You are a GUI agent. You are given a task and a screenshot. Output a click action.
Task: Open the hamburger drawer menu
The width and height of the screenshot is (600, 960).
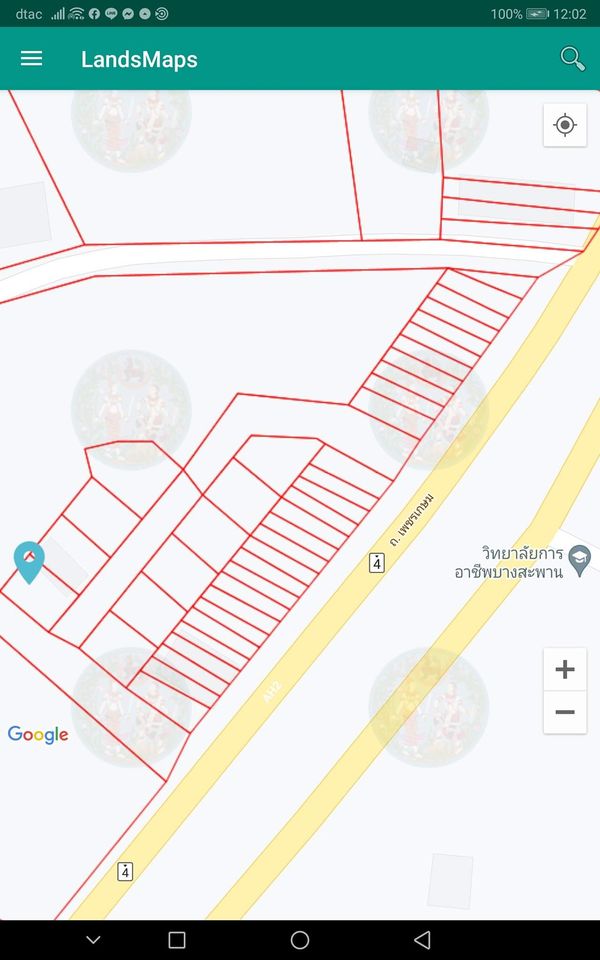tap(31, 59)
